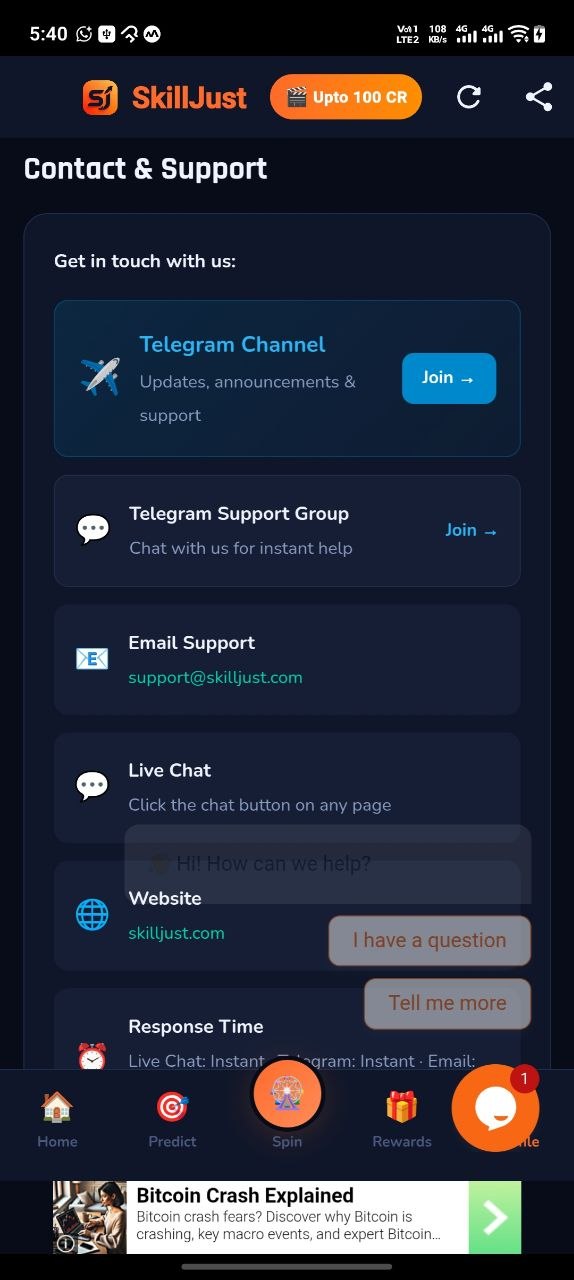Open the Bitcoin Crash Explained ad arrow

(495, 1217)
